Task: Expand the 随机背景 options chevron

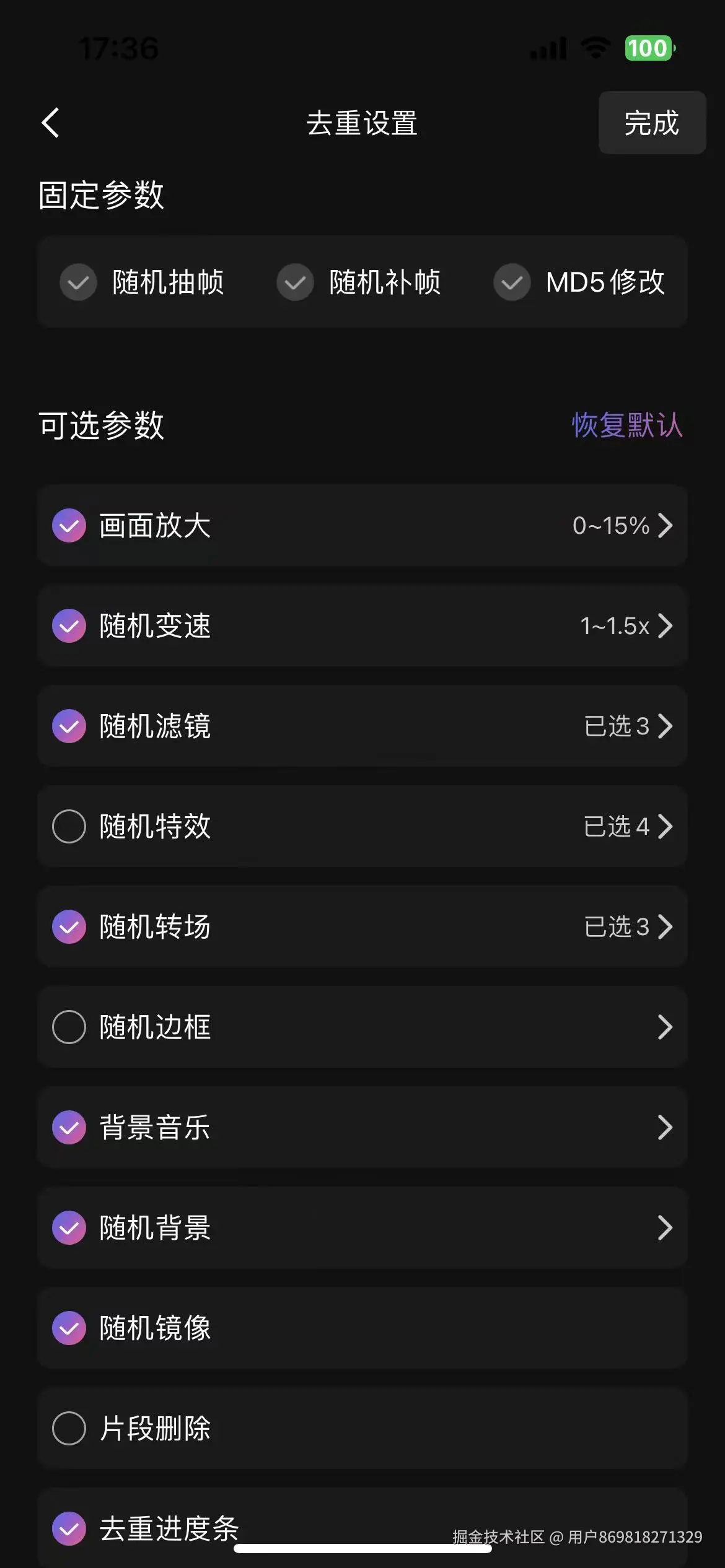Action: click(665, 1228)
